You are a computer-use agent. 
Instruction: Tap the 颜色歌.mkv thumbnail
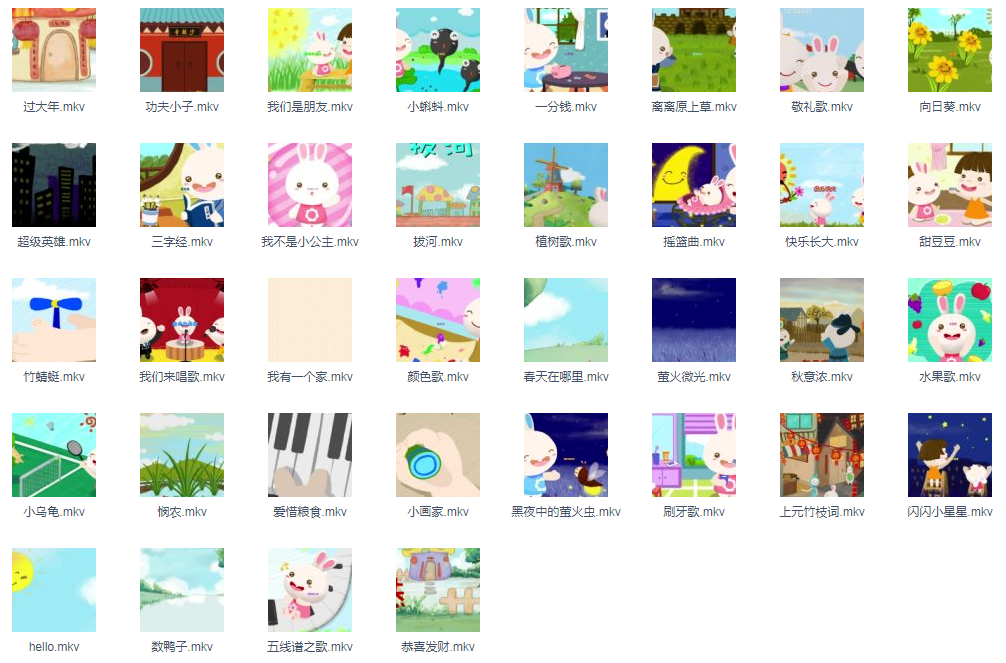(438, 320)
